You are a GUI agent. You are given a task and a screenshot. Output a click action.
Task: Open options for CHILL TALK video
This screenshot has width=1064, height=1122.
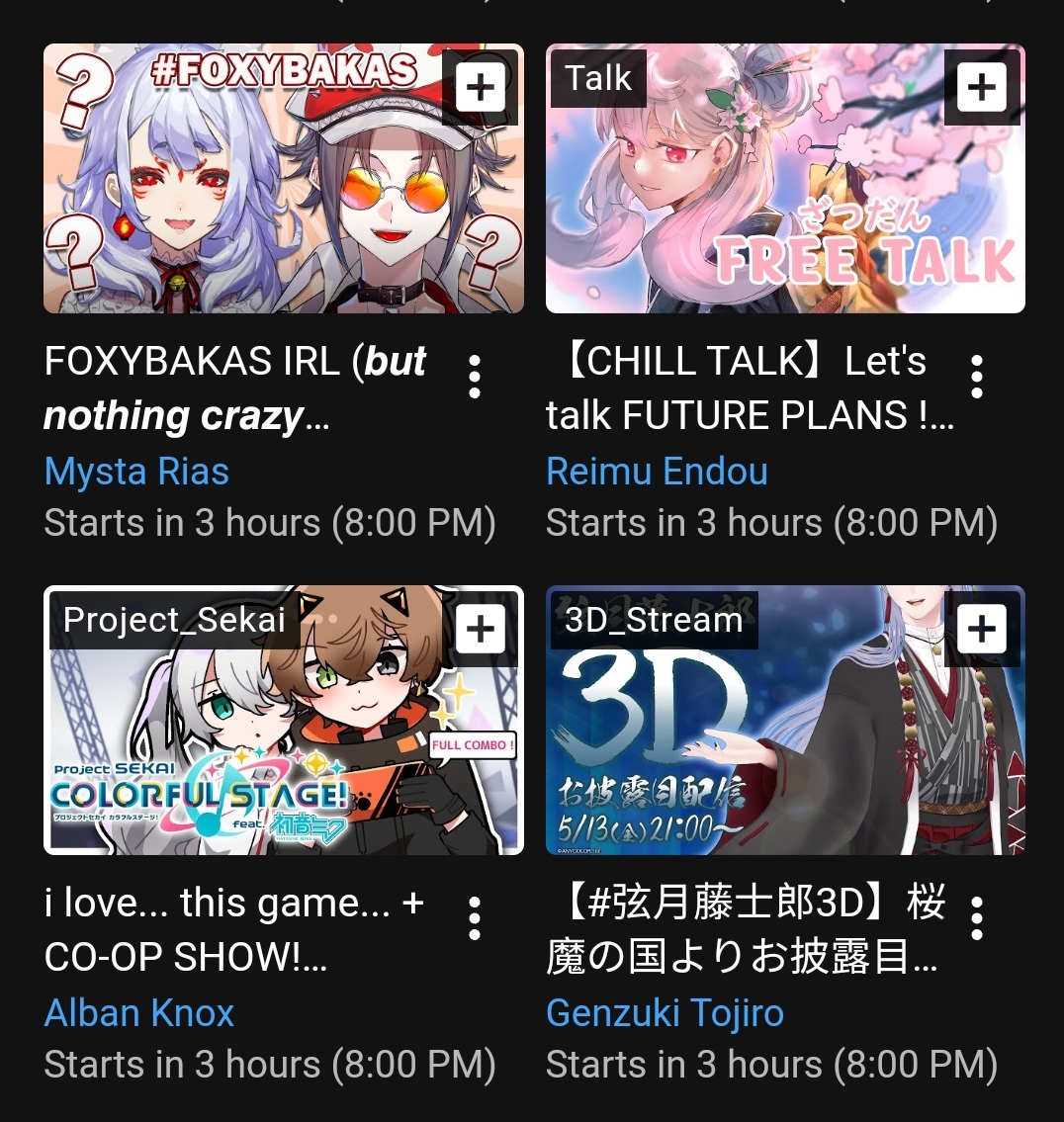pos(977,377)
